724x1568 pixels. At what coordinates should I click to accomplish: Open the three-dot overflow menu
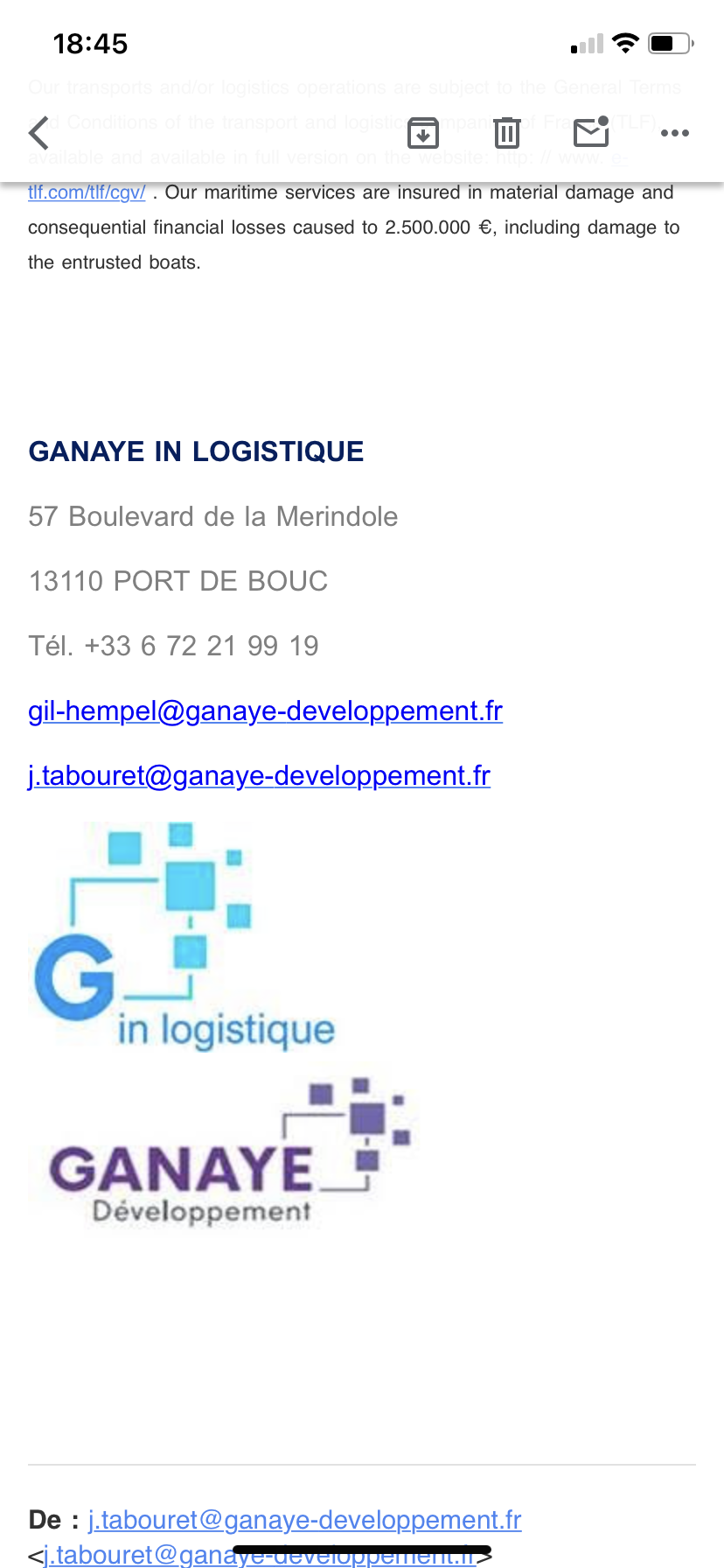point(675,133)
